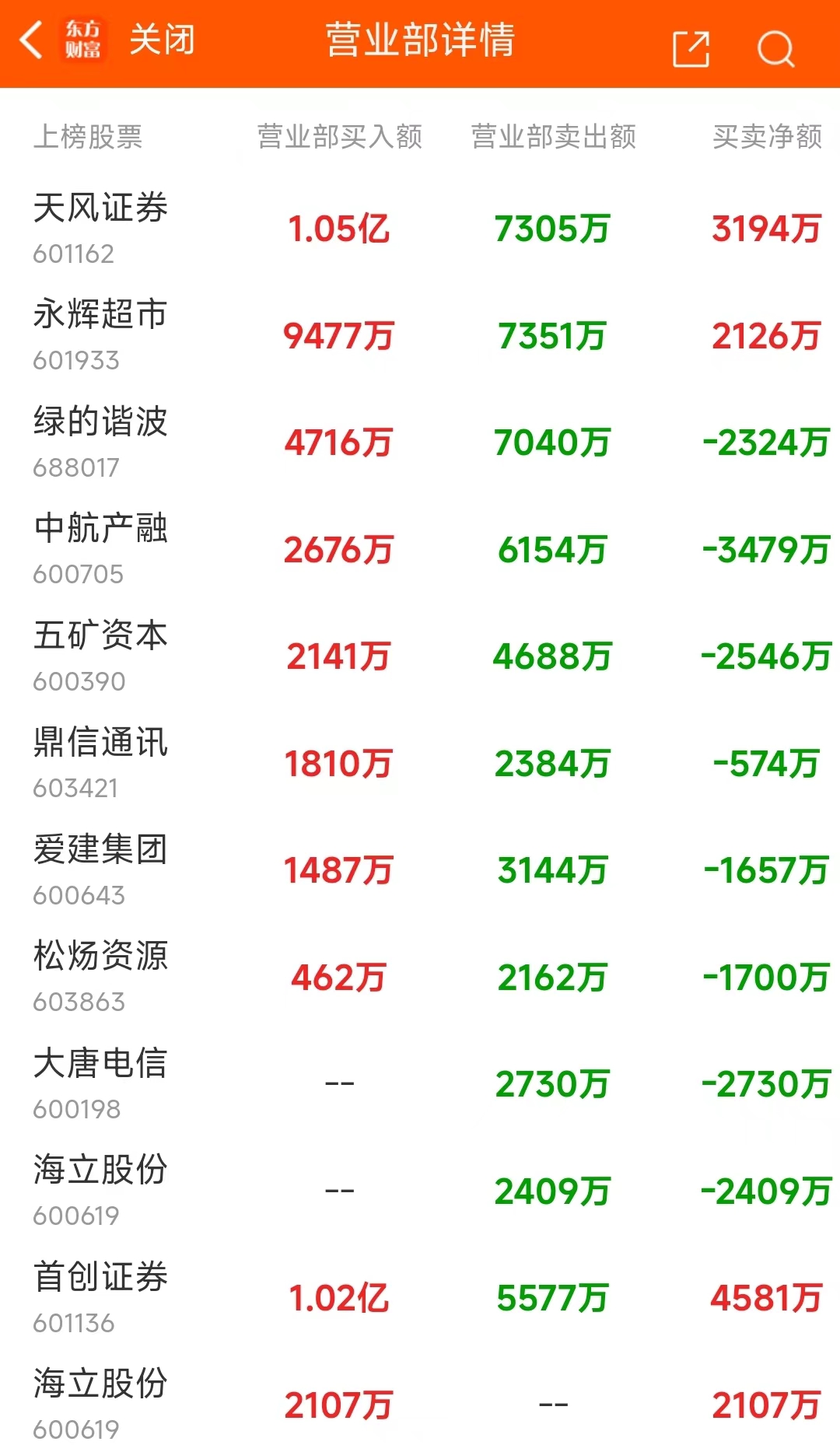The width and height of the screenshot is (840, 1452).
Task: Tap 关闭 to close the page
Action: tap(162, 40)
